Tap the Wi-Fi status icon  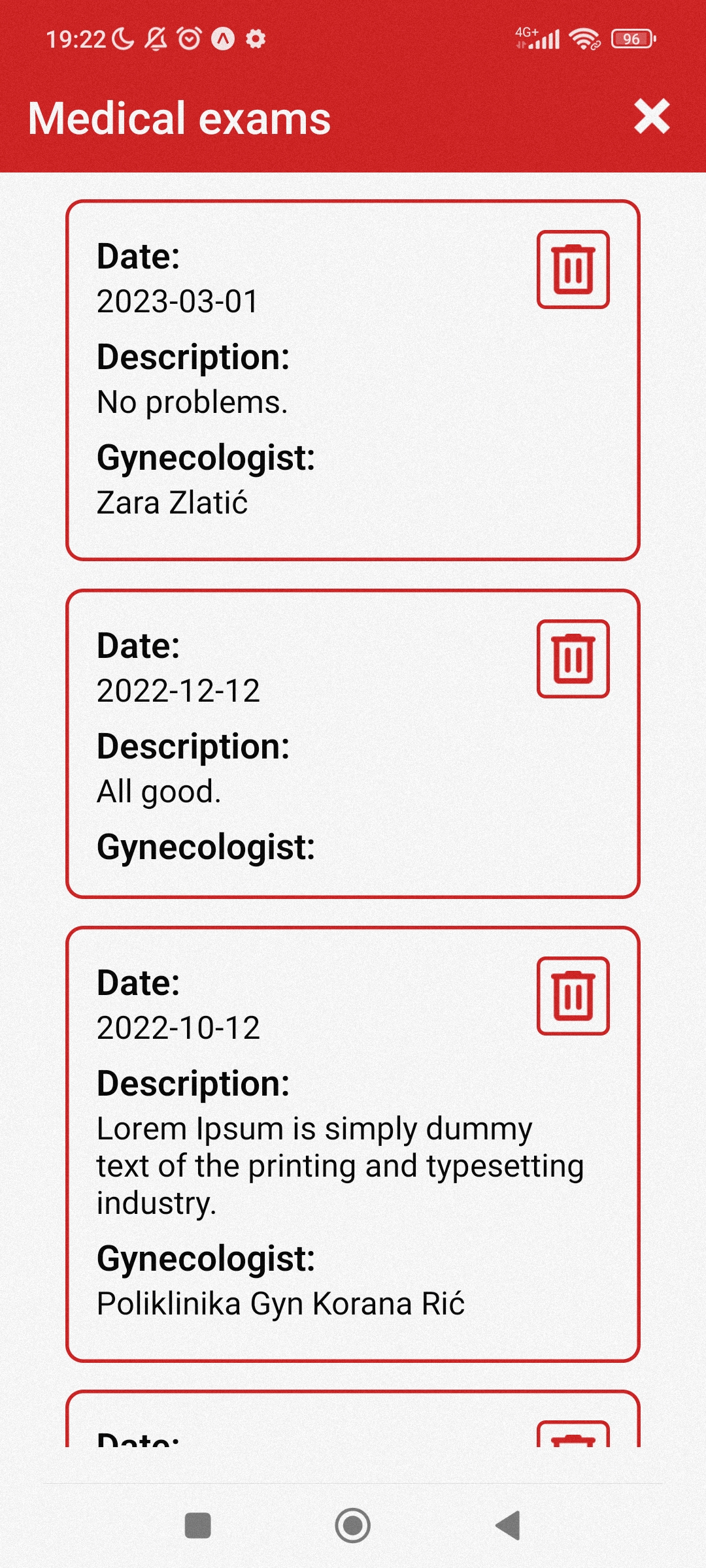click(584, 39)
